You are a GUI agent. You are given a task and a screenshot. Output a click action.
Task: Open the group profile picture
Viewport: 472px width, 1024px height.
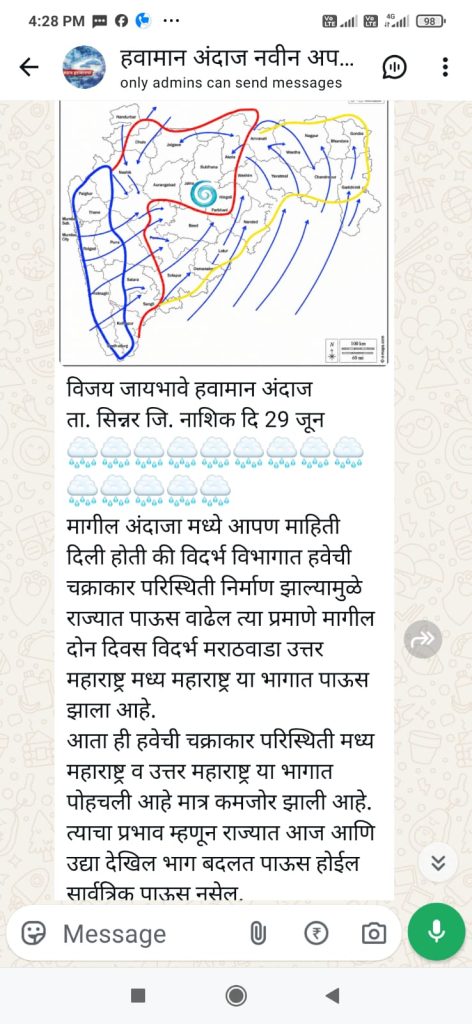(x=84, y=67)
